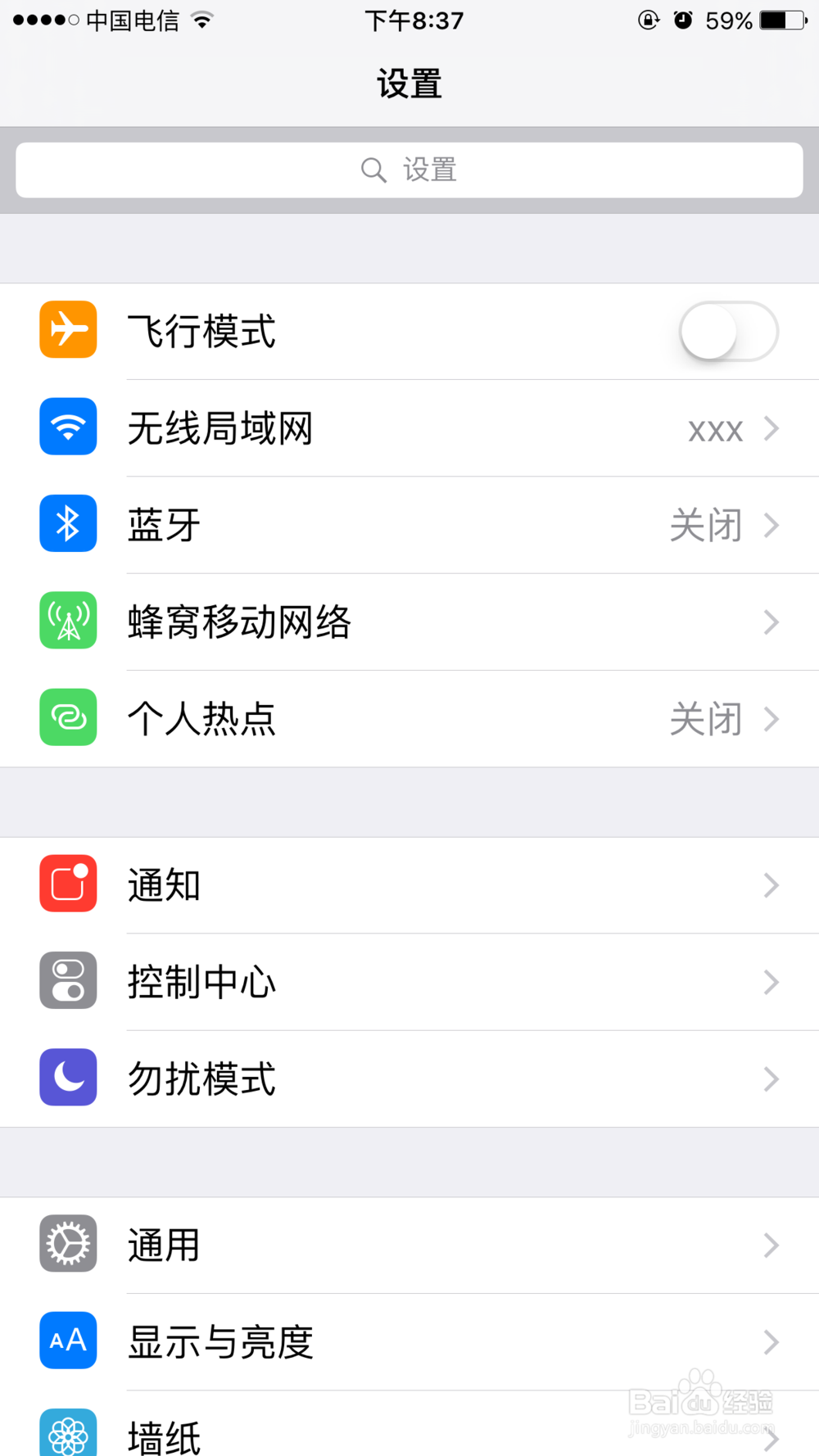Tap the Notifications (通知) icon
This screenshot has width=819, height=1456.
pyautogui.click(x=68, y=884)
